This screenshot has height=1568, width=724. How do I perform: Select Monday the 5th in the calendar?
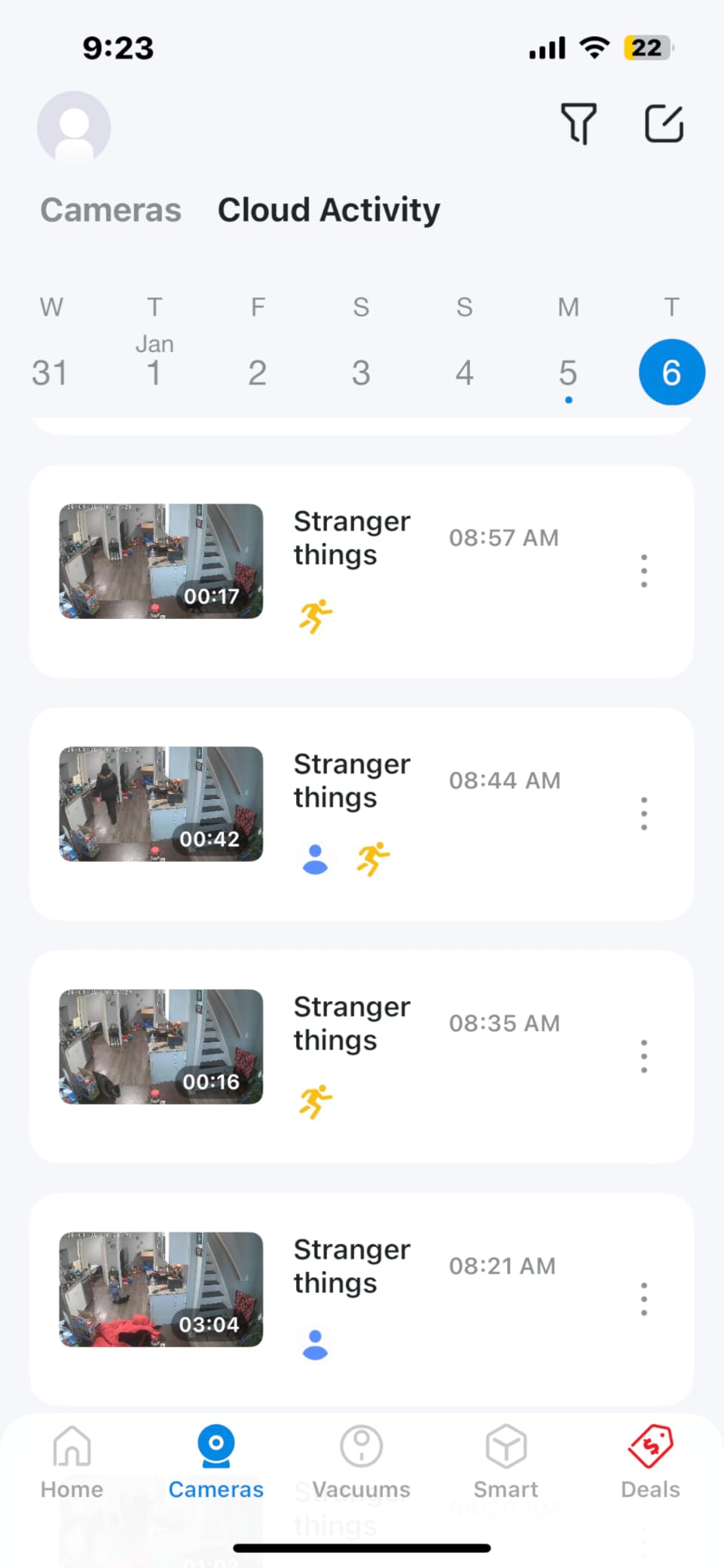pyautogui.click(x=568, y=372)
